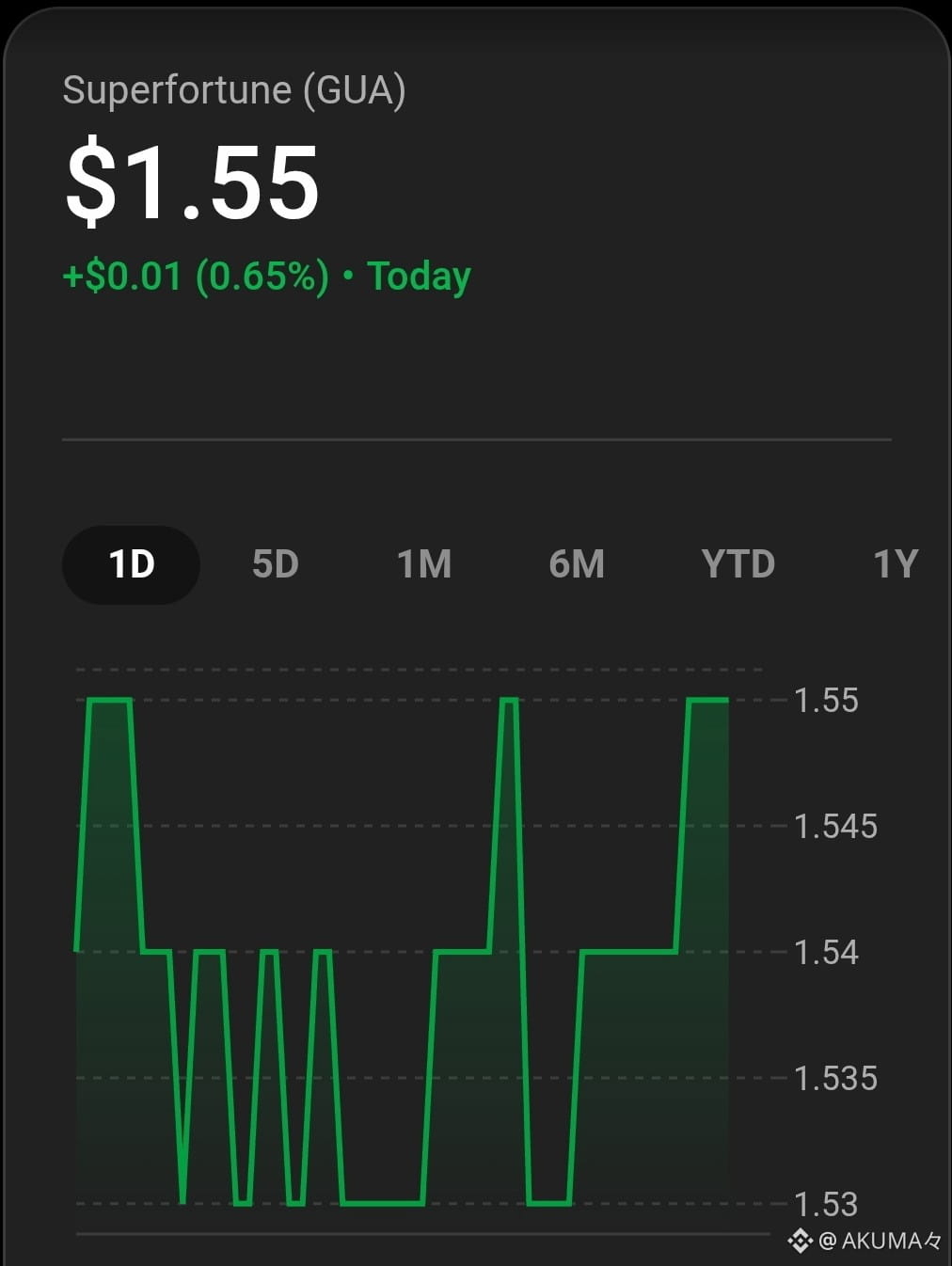Switch to the 6M chart range
This screenshot has width=952, height=1266.
point(577,564)
